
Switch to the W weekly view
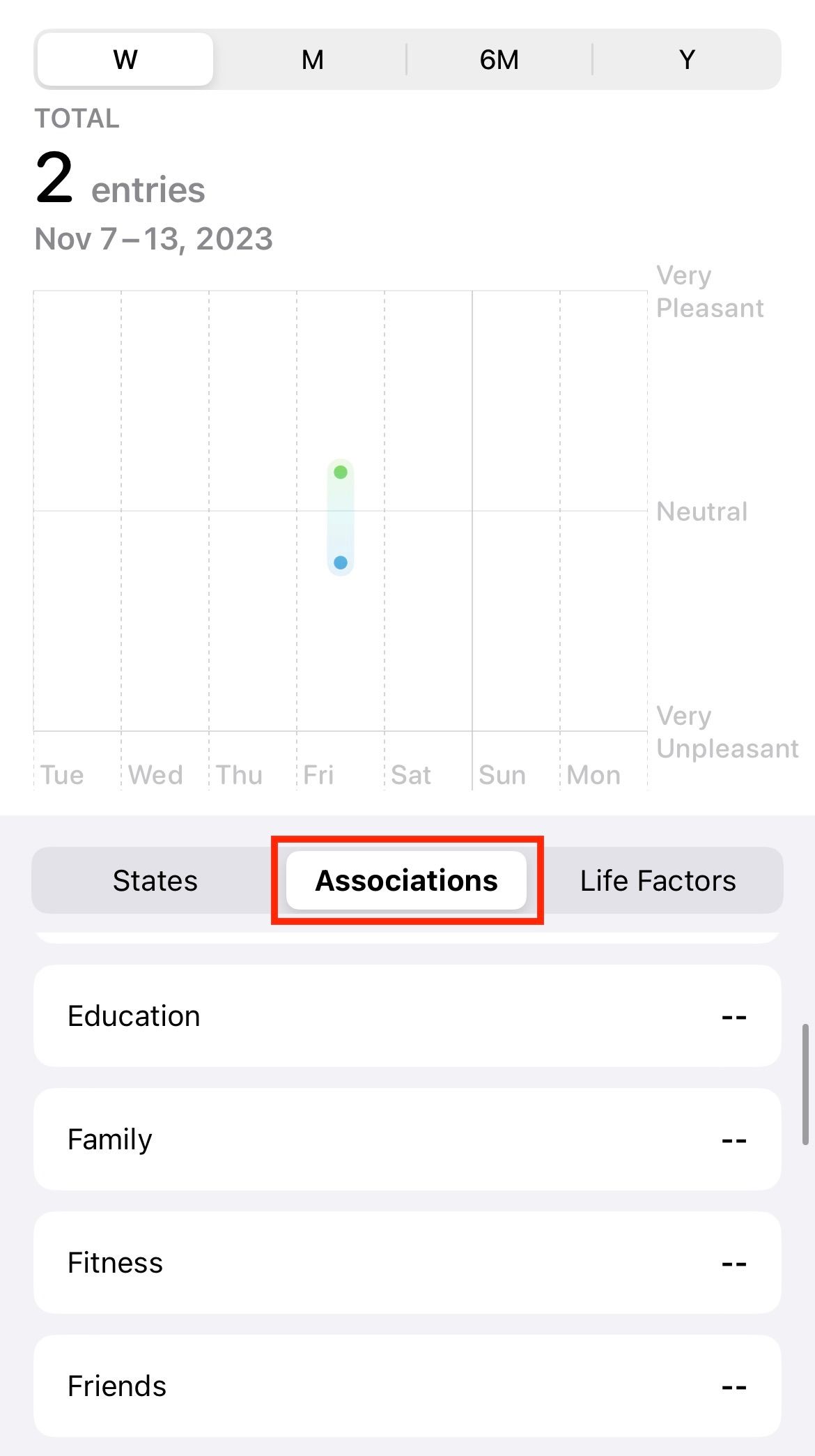(125, 60)
